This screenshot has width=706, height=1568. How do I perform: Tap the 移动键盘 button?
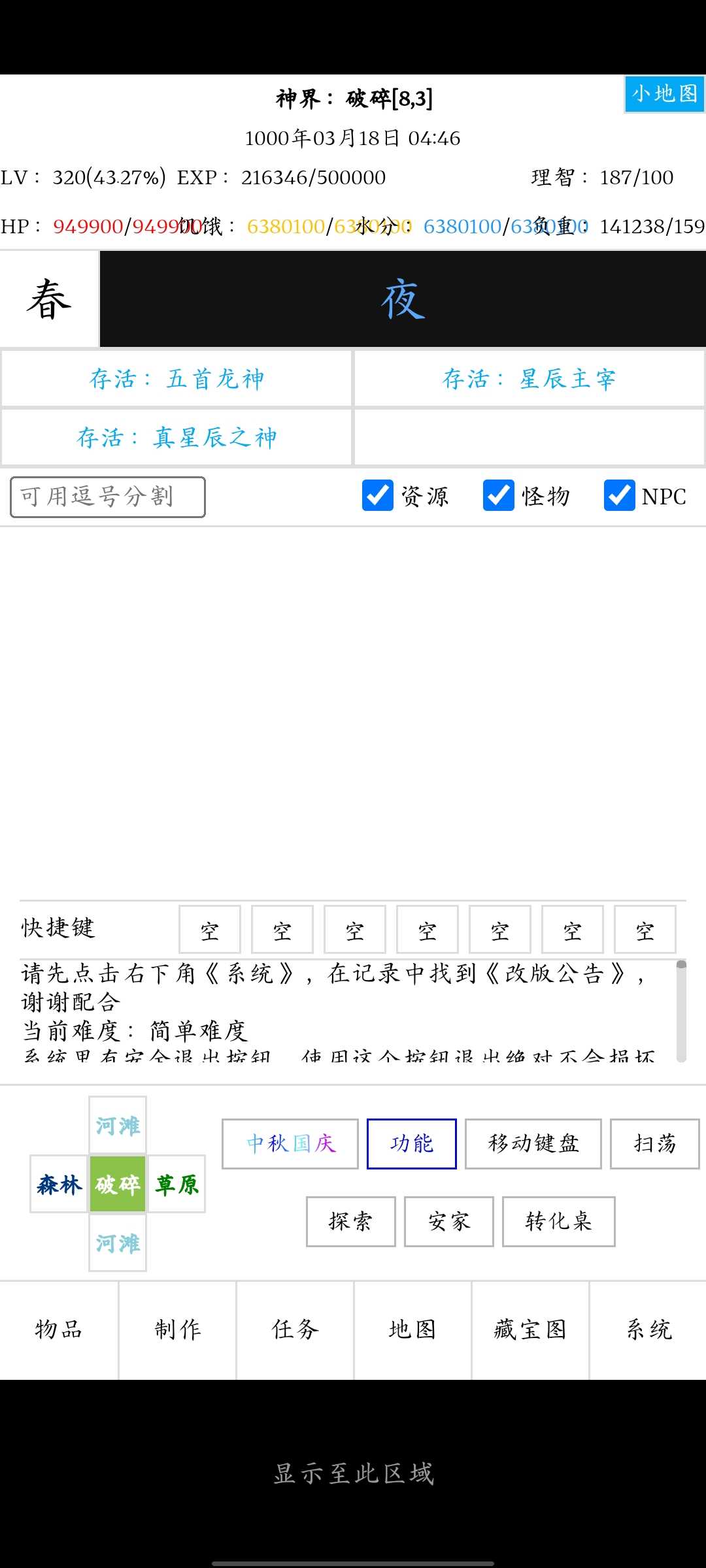pyautogui.click(x=533, y=1144)
